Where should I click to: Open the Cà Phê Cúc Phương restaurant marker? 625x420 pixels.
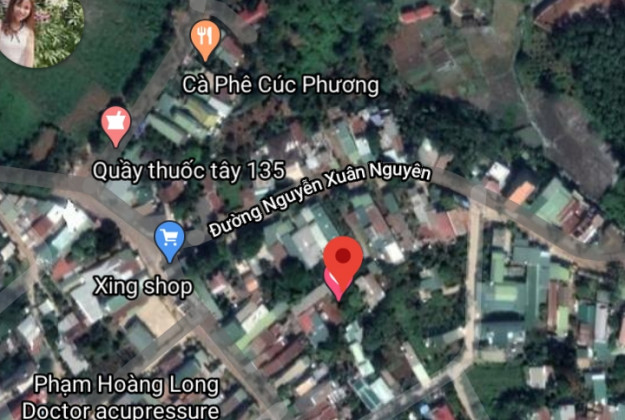205,39
